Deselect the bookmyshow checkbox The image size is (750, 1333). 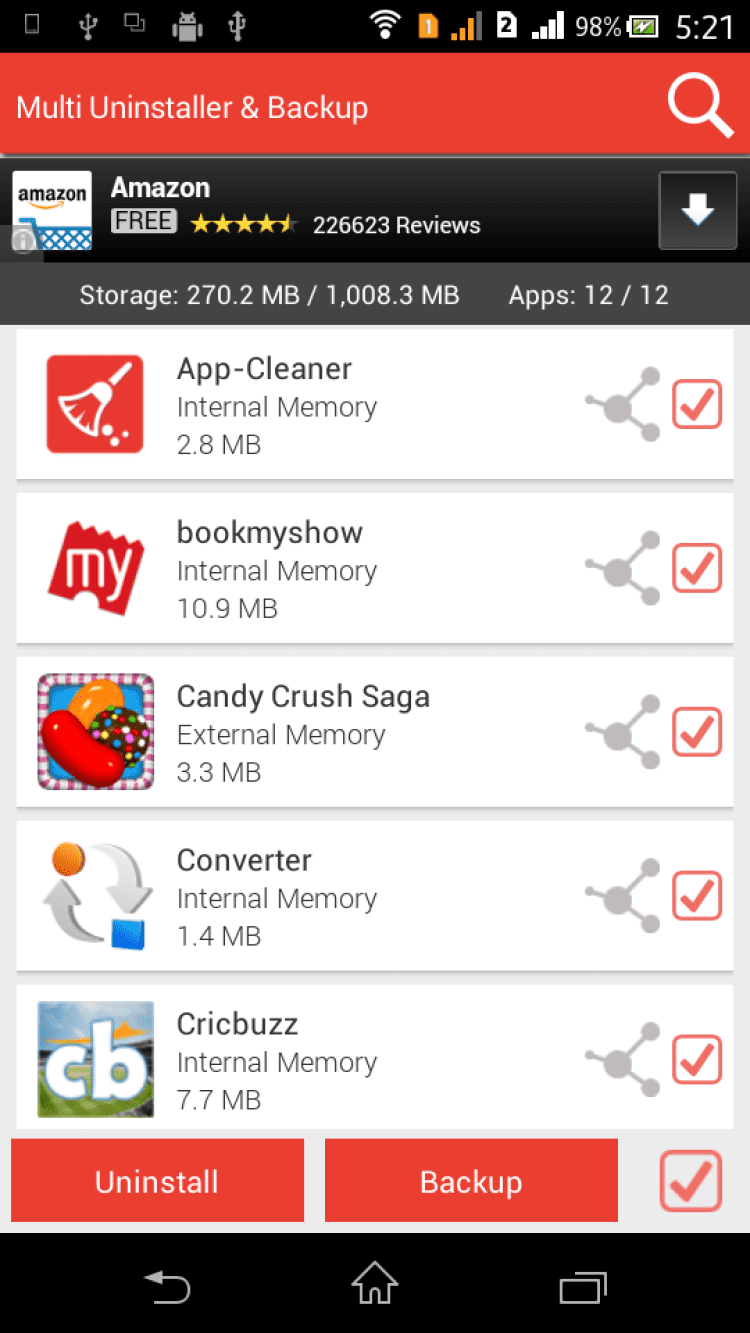(x=697, y=568)
